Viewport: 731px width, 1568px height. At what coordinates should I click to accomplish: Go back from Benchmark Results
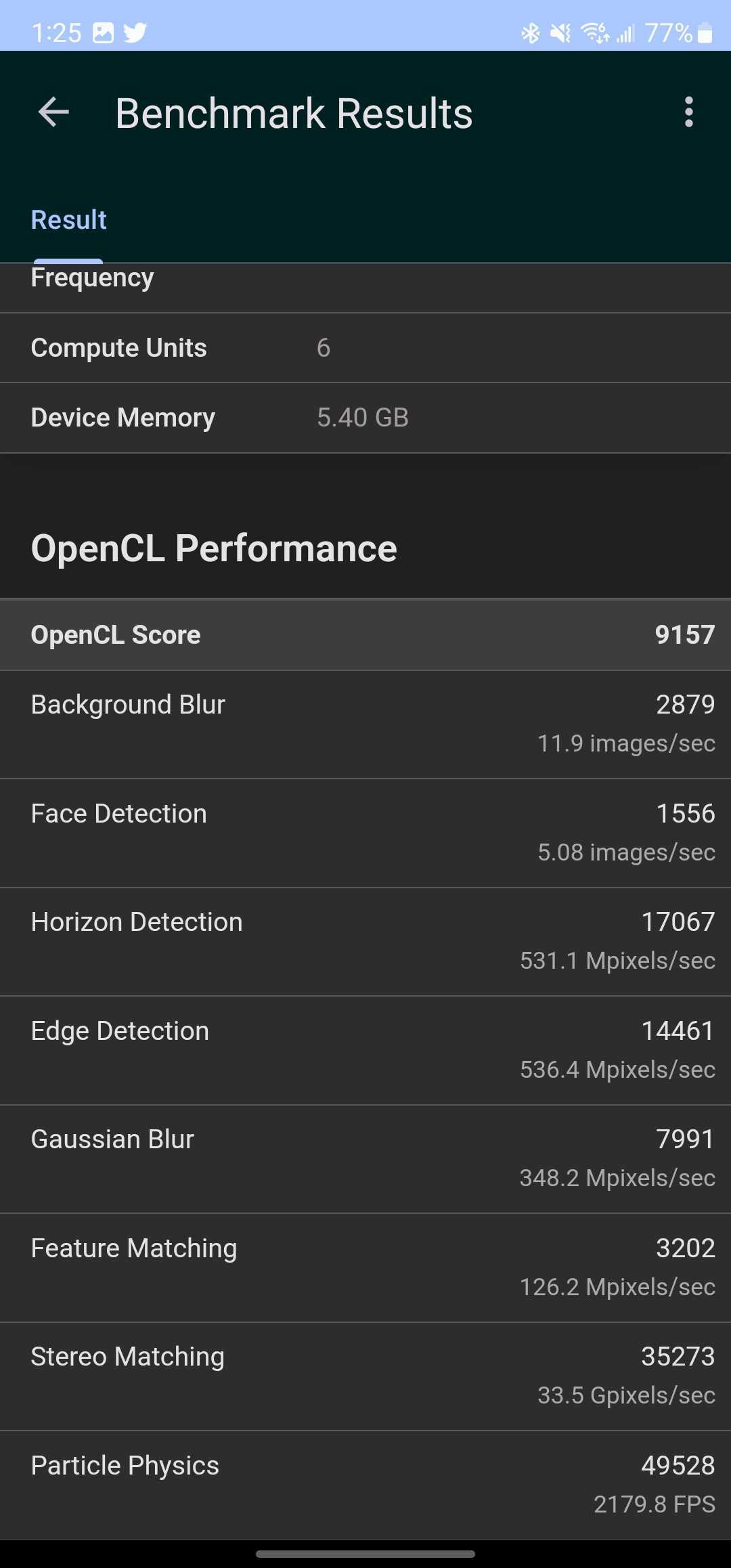click(54, 112)
